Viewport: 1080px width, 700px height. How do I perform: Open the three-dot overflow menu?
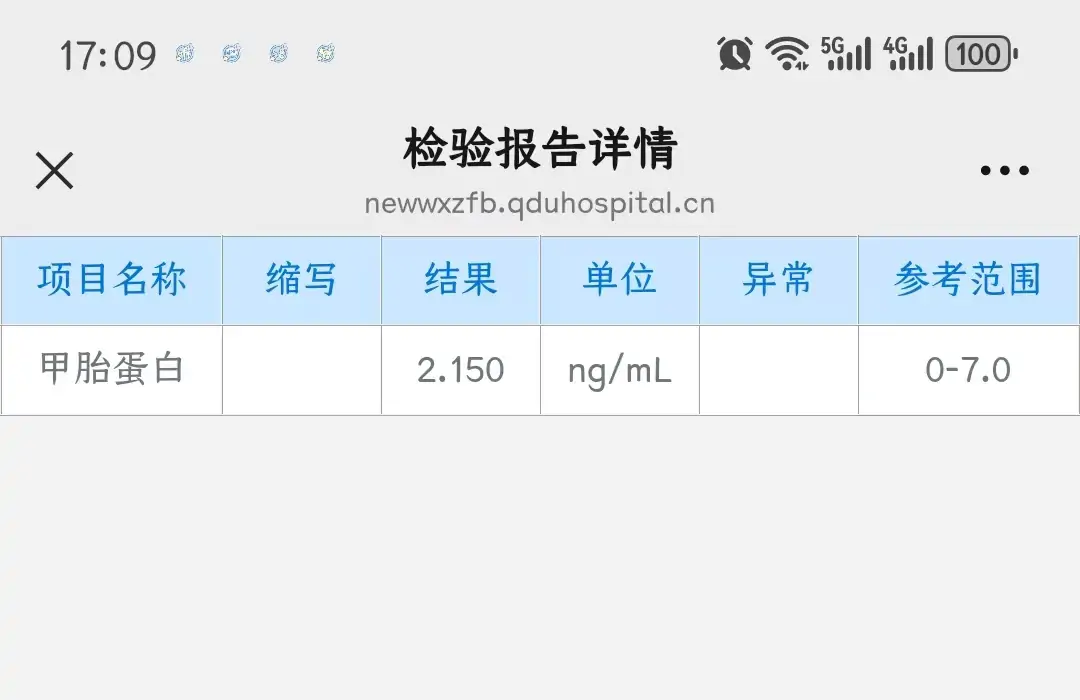pyautogui.click(x=1004, y=170)
